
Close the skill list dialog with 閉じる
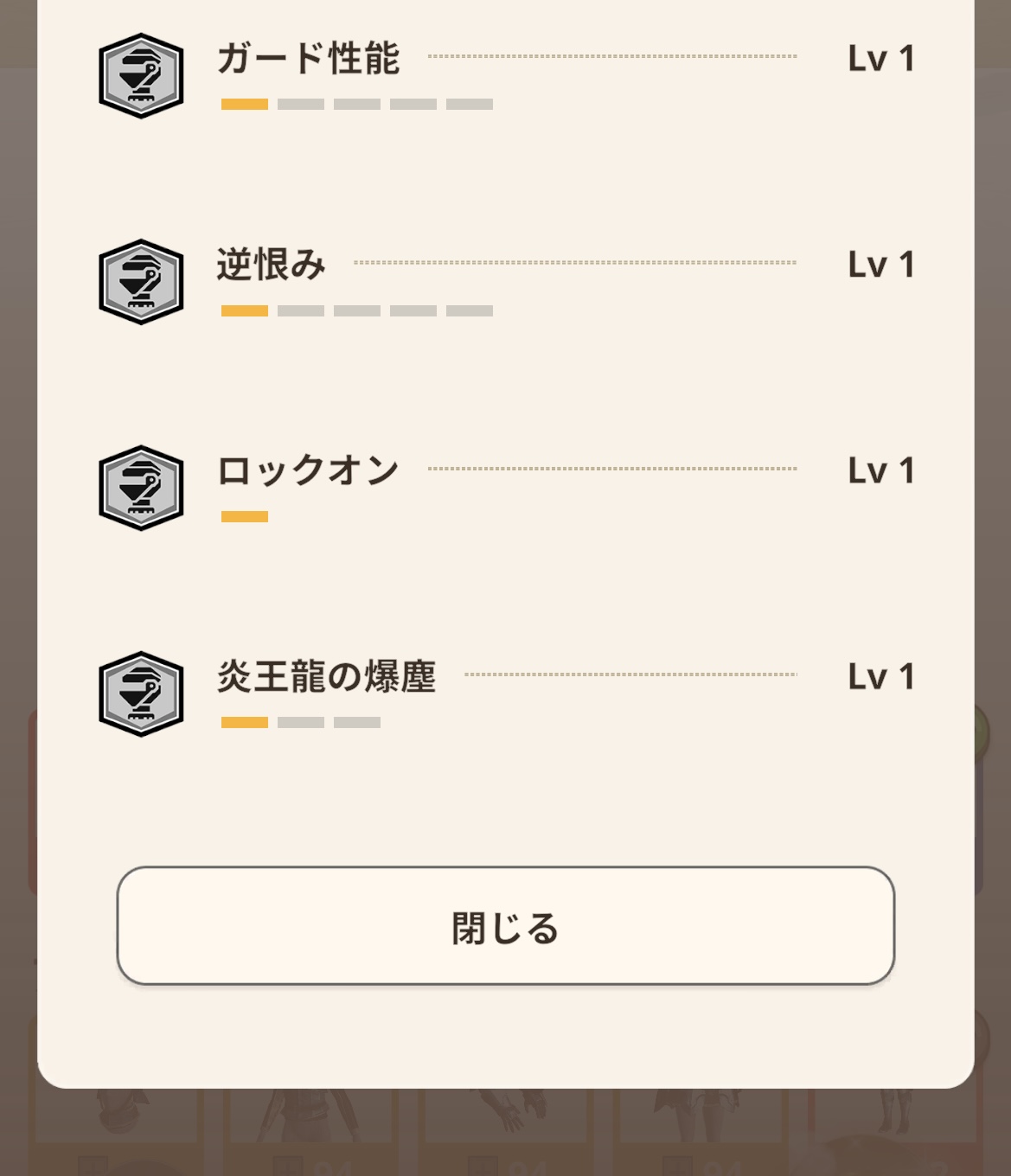coord(505,925)
